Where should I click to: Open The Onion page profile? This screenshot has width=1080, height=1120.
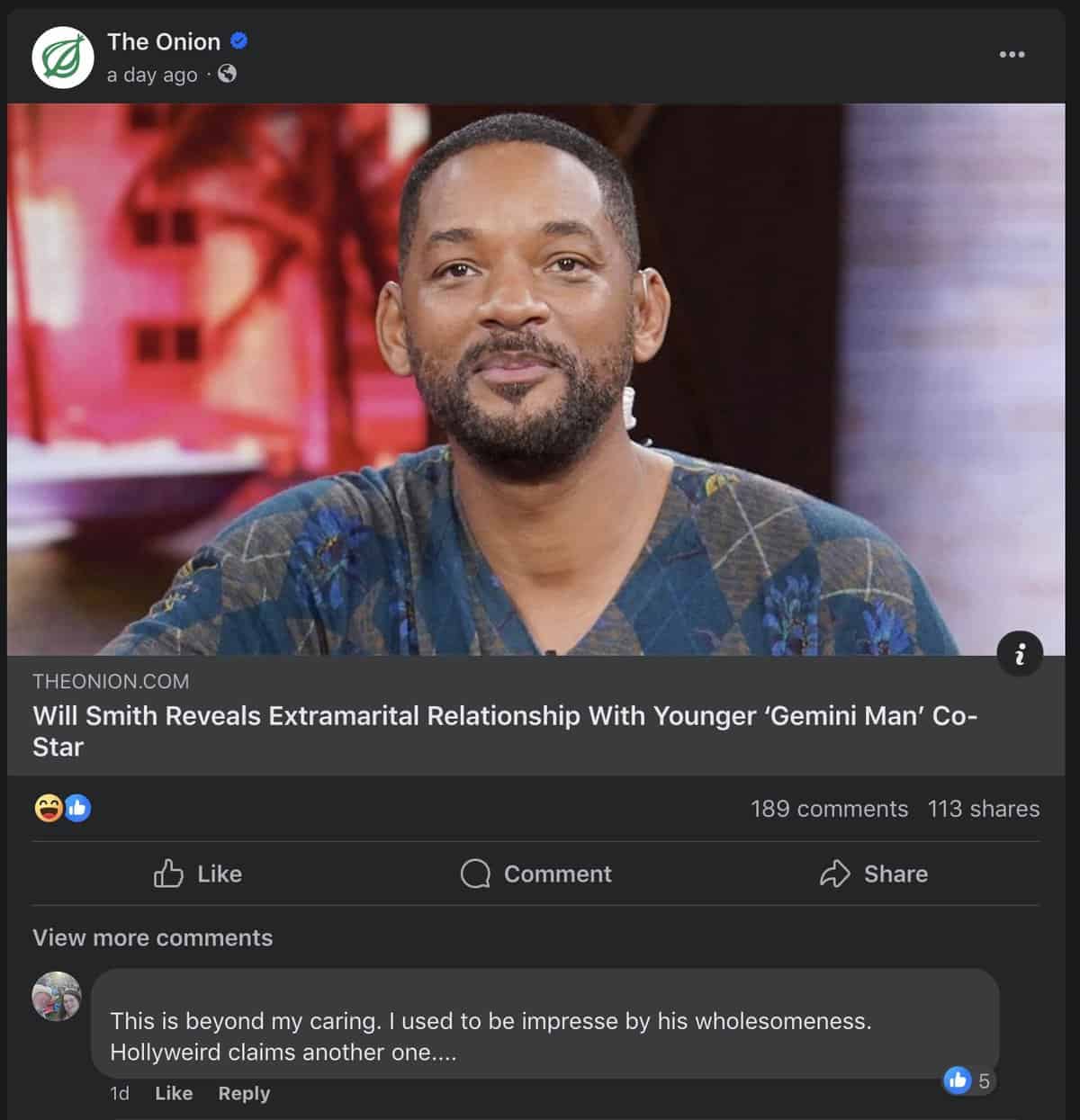pyautogui.click(x=164, y=42)
